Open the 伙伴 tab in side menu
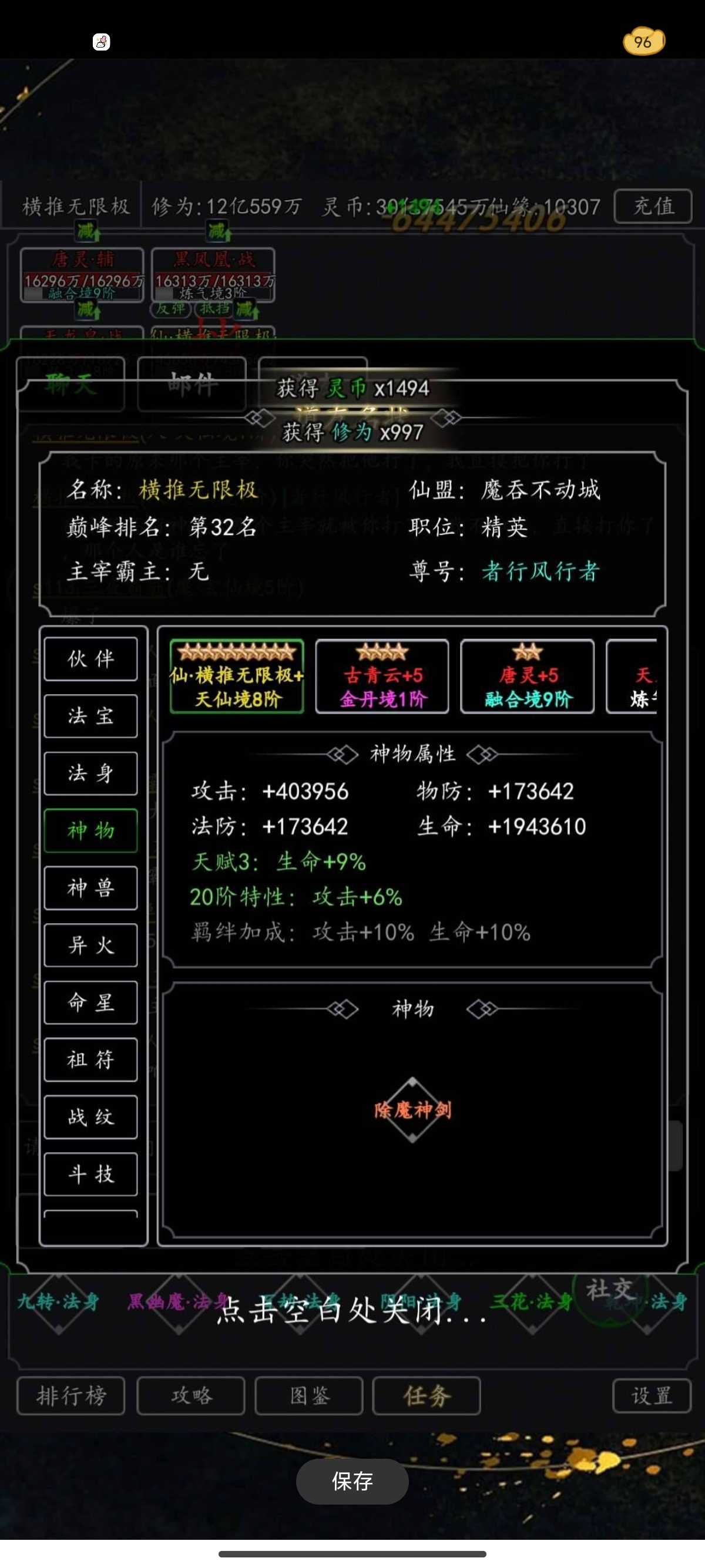 90,658
